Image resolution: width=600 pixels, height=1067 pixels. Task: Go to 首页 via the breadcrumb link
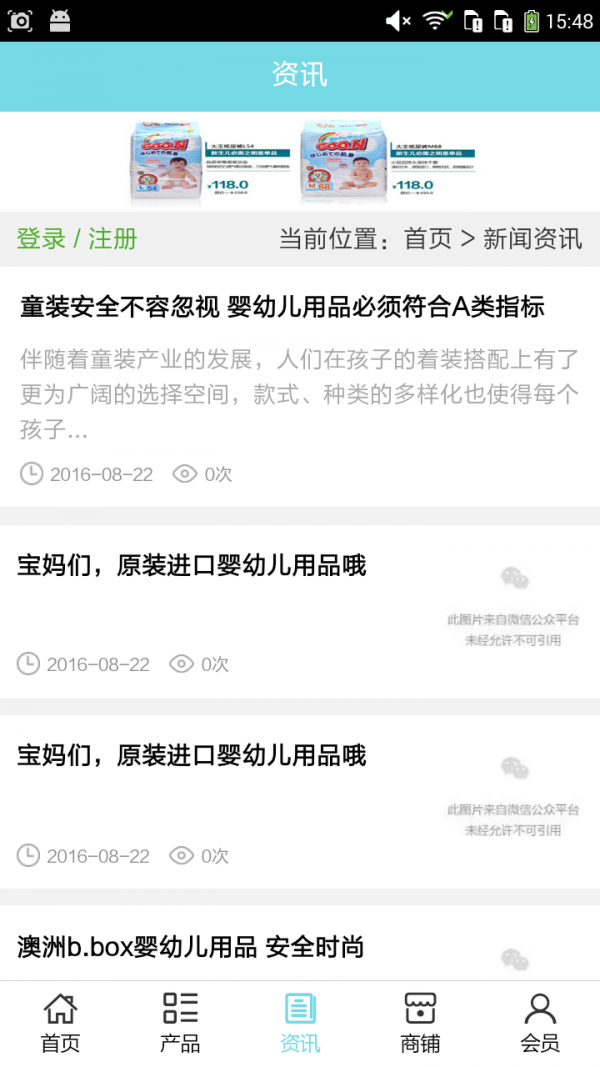coord(428,239)
